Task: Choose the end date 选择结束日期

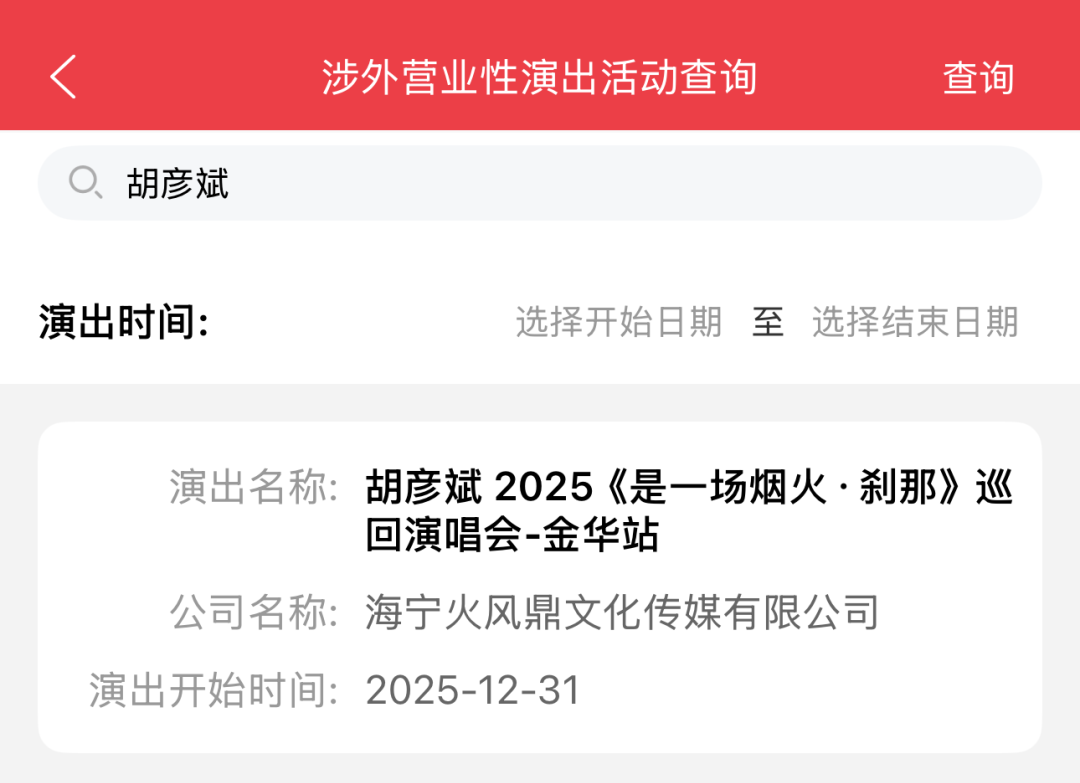Action: point(914,322)
